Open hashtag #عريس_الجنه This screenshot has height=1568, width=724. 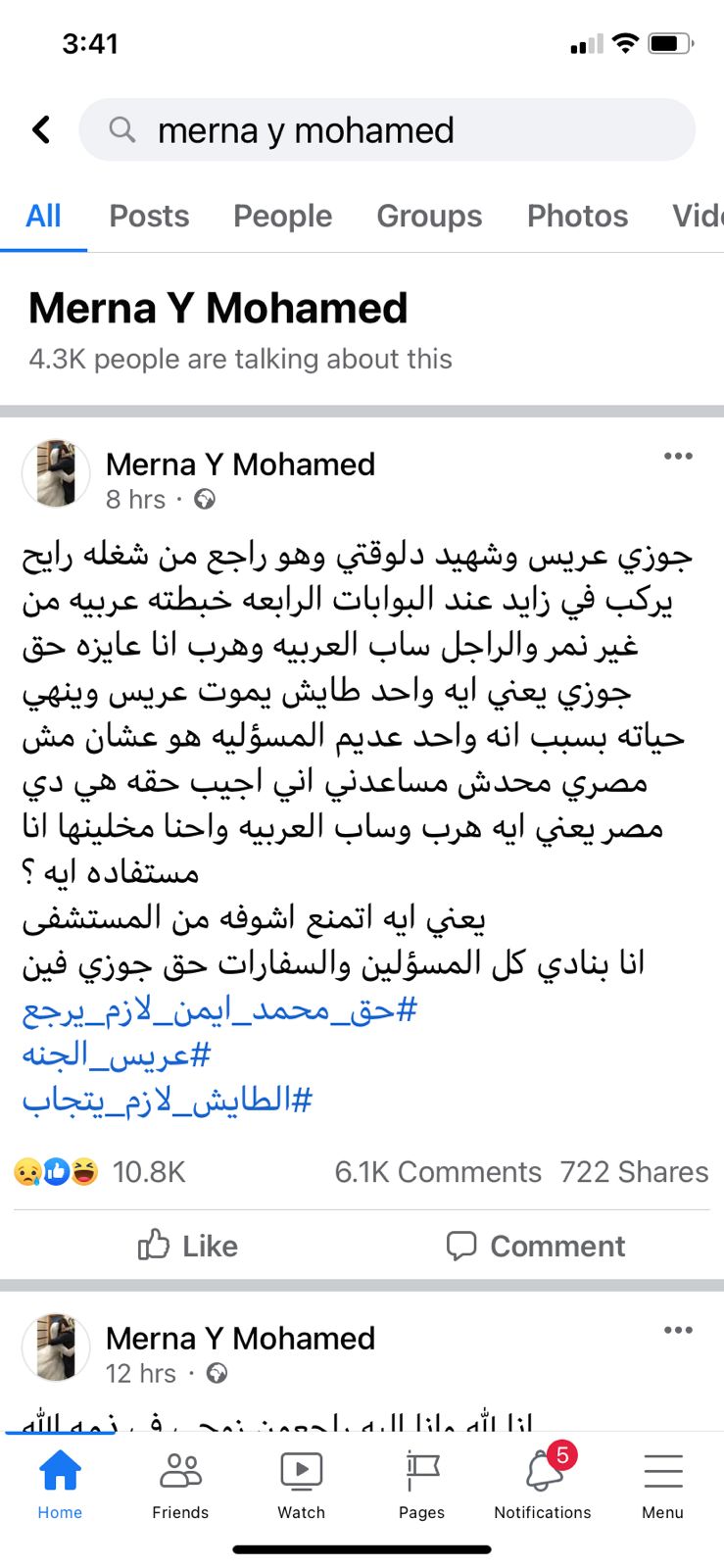pos(116,1054)
